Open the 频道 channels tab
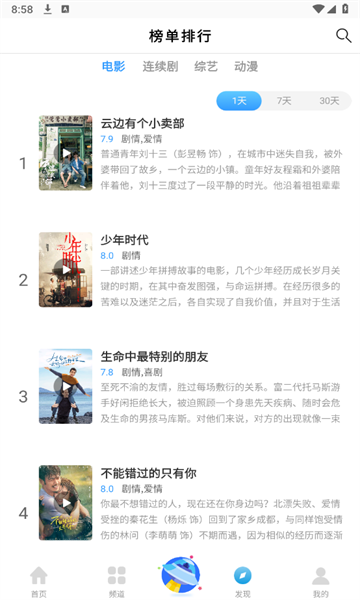The width and height of the screenshot is (360, 600). [117, 582]
